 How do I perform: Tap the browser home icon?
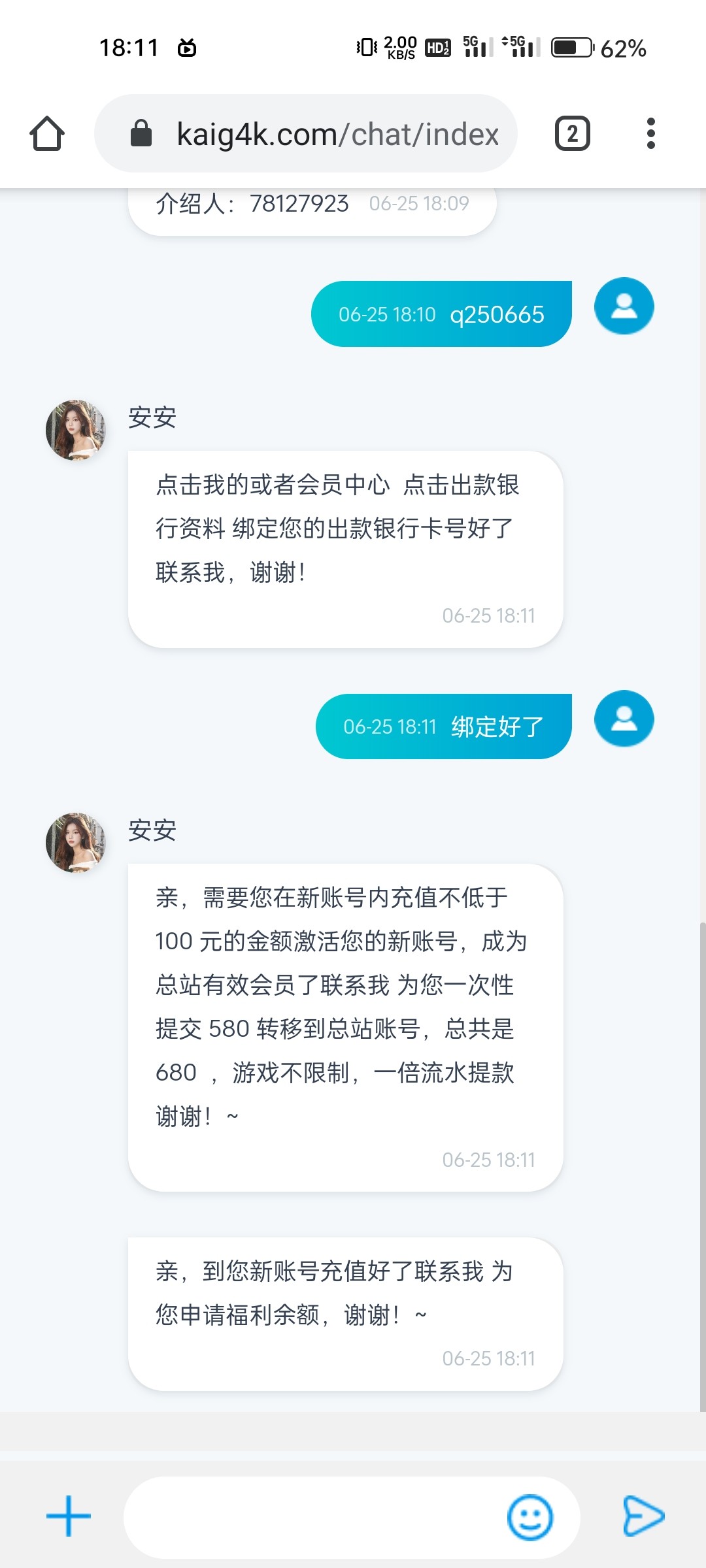[x=47, y=133]
